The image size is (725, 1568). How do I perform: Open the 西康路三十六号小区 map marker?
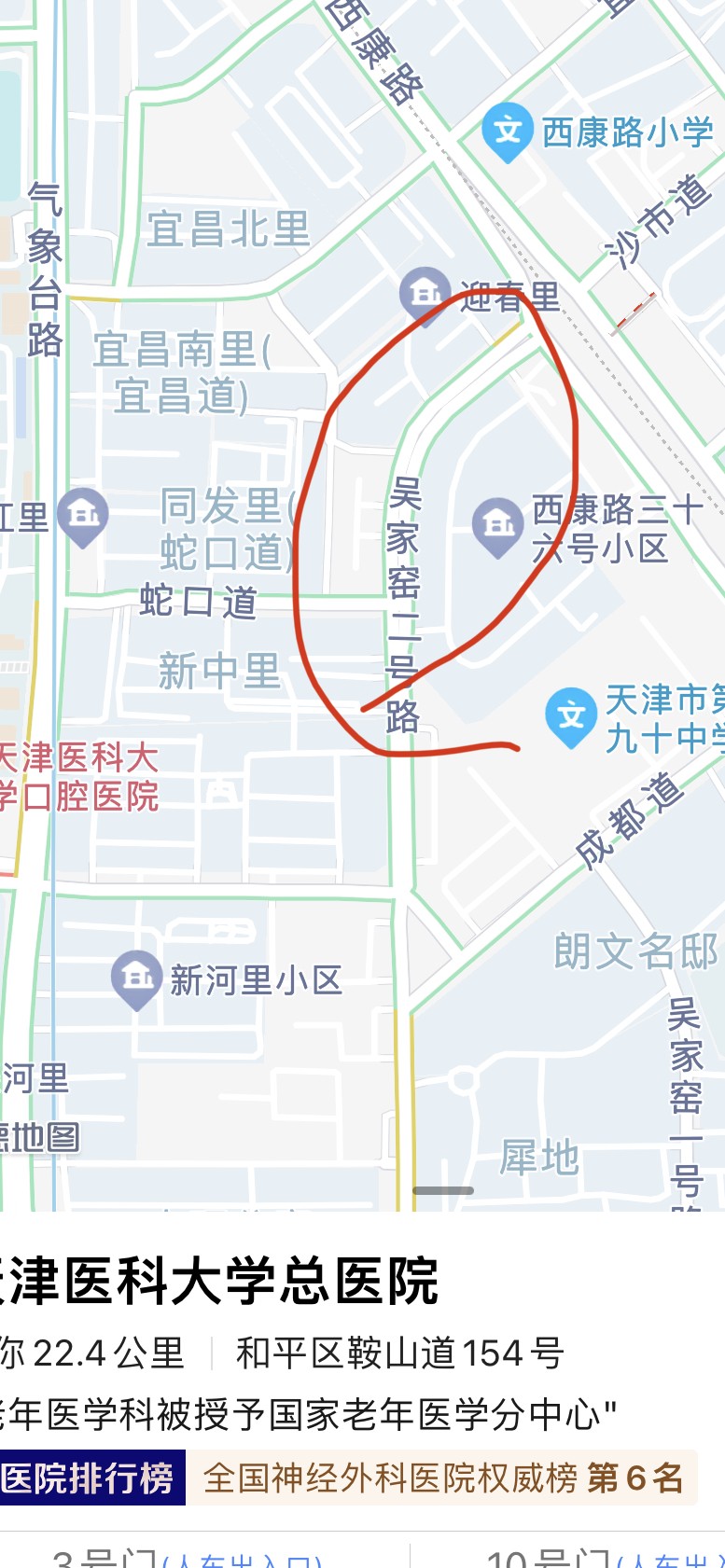click(x=496, y=526)
